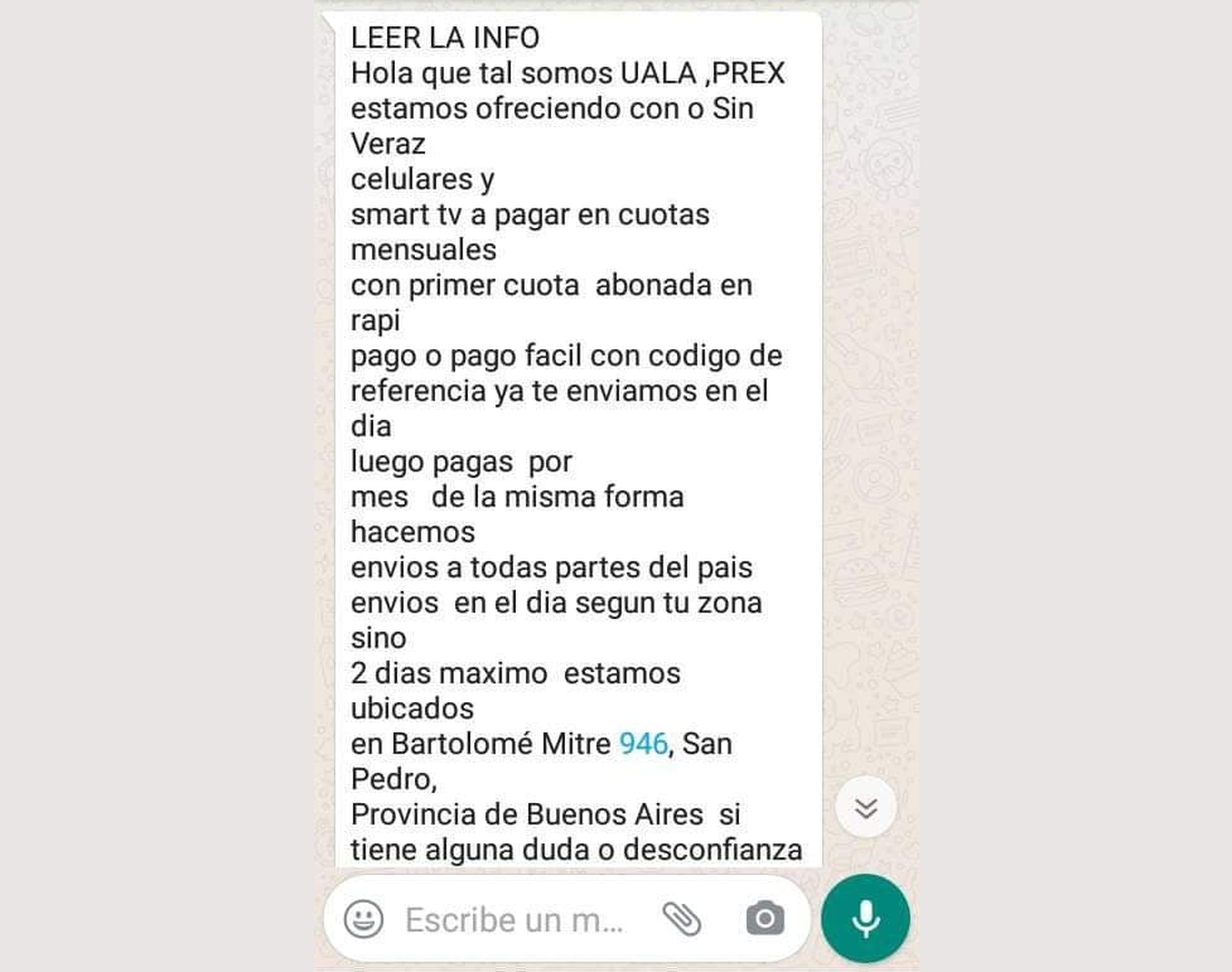Jump to latest messages with down arrows

(866, 808)
